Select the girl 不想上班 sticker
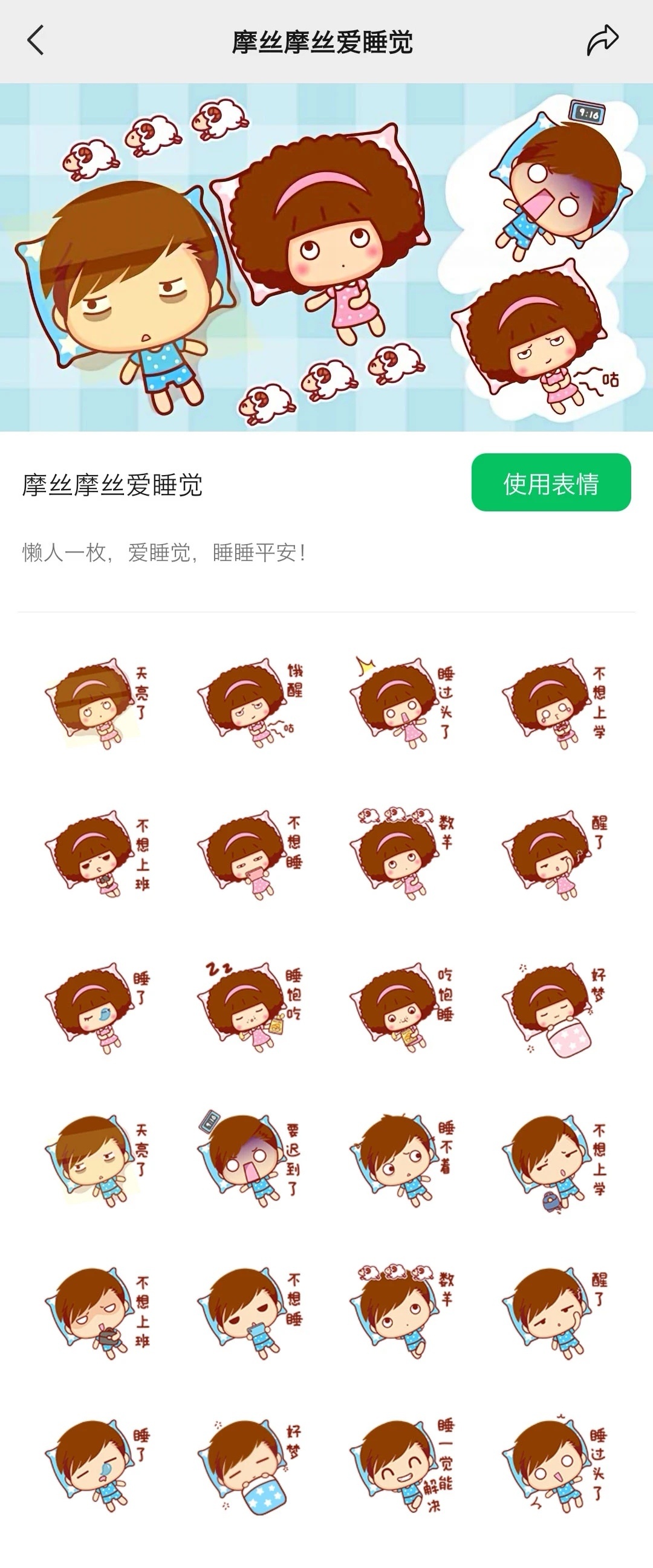Viewport: 653px width, 1568px height. tap(97, 855)
